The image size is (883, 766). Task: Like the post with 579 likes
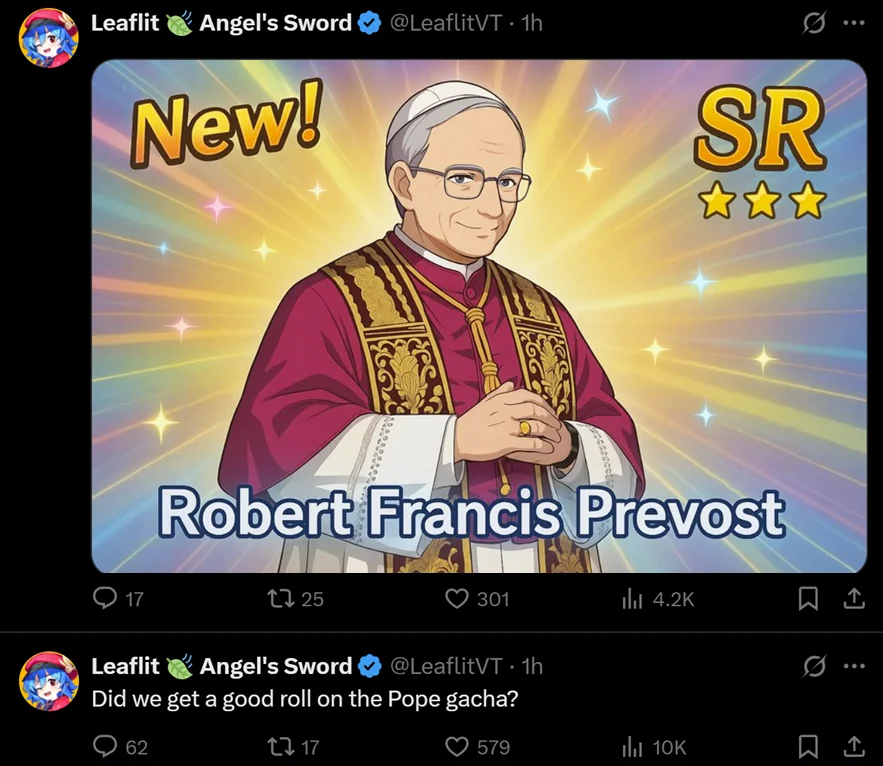coord(457,746)
